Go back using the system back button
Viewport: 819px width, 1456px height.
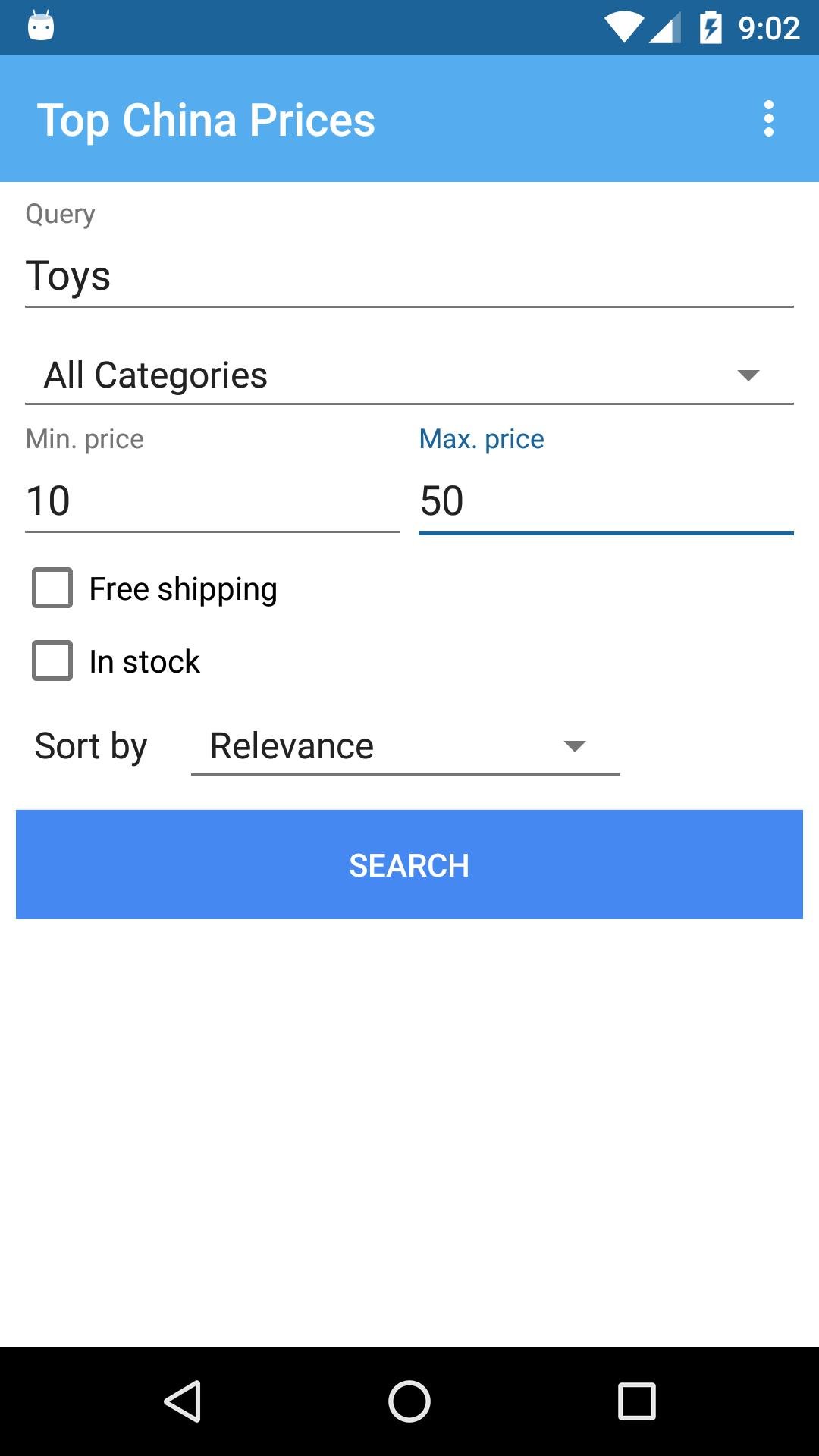point(182,1401)
